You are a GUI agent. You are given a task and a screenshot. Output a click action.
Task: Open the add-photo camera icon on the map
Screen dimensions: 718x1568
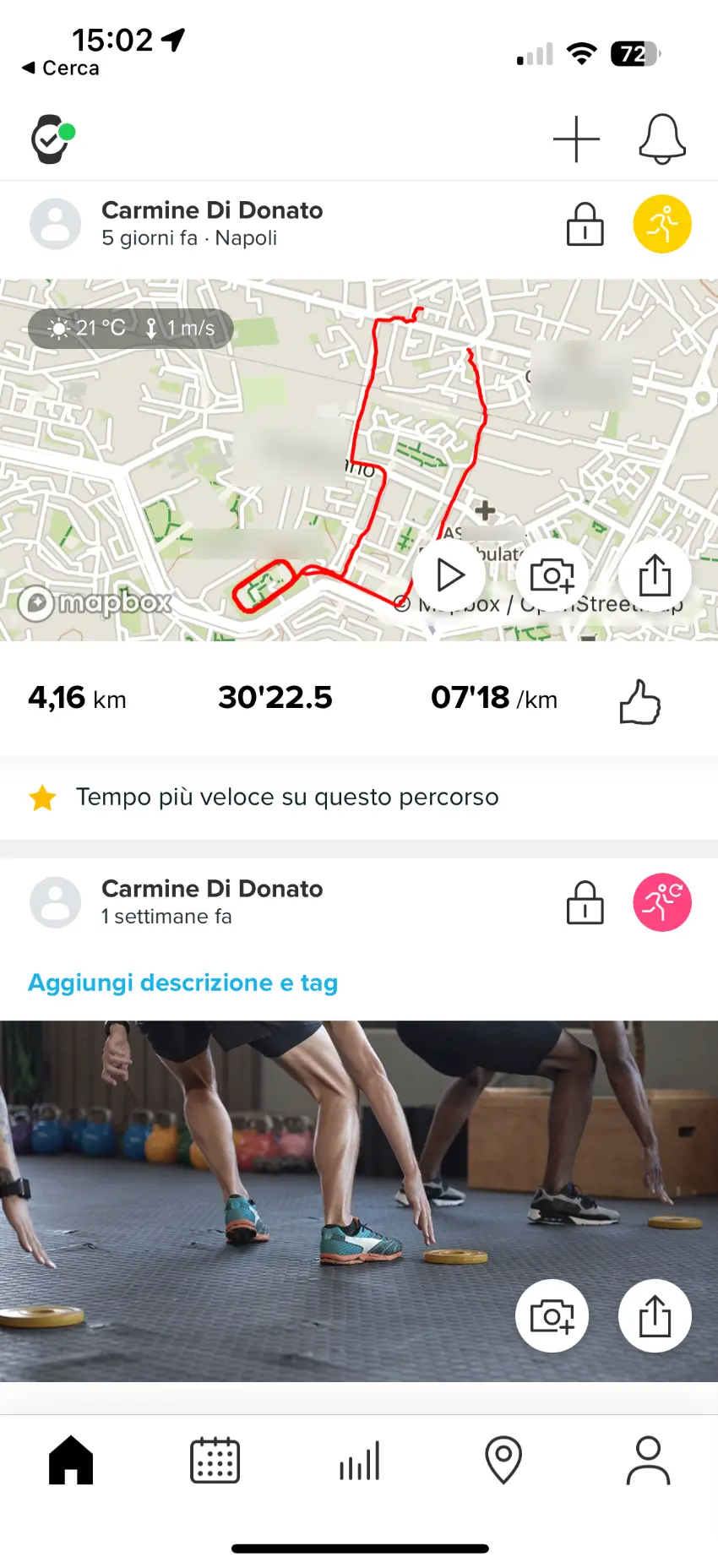coord(552,574)
